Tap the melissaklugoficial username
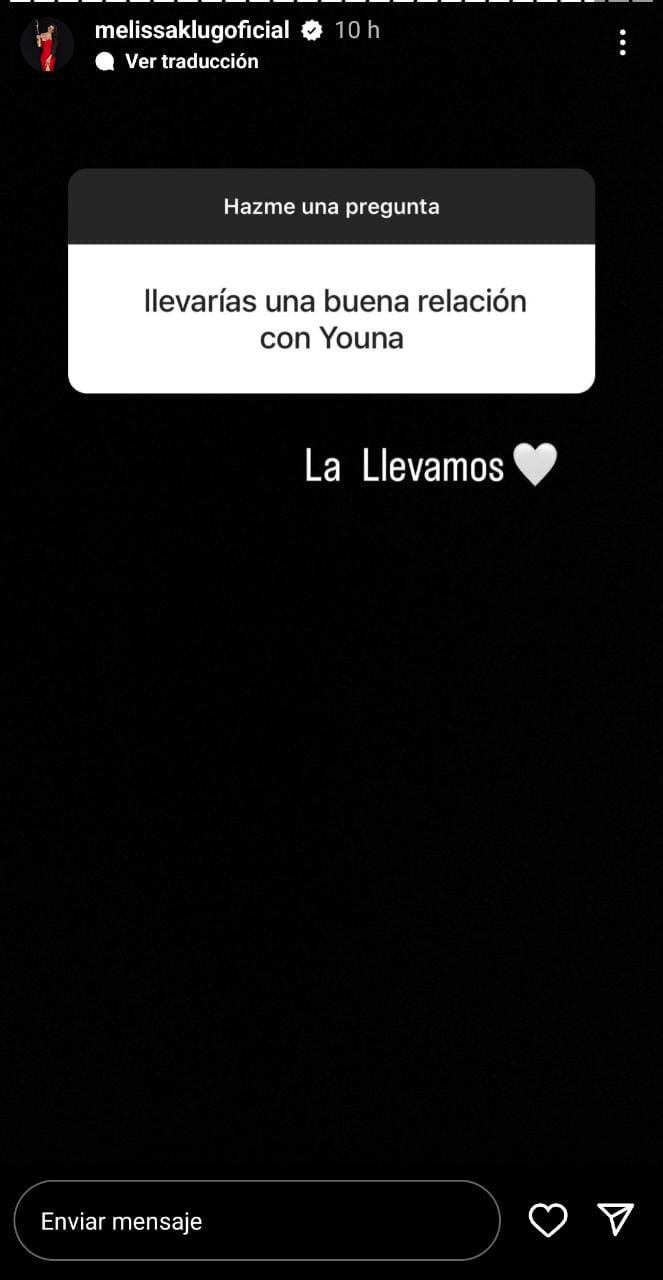The image size is (663, 1280). click(x=192, y=30)
